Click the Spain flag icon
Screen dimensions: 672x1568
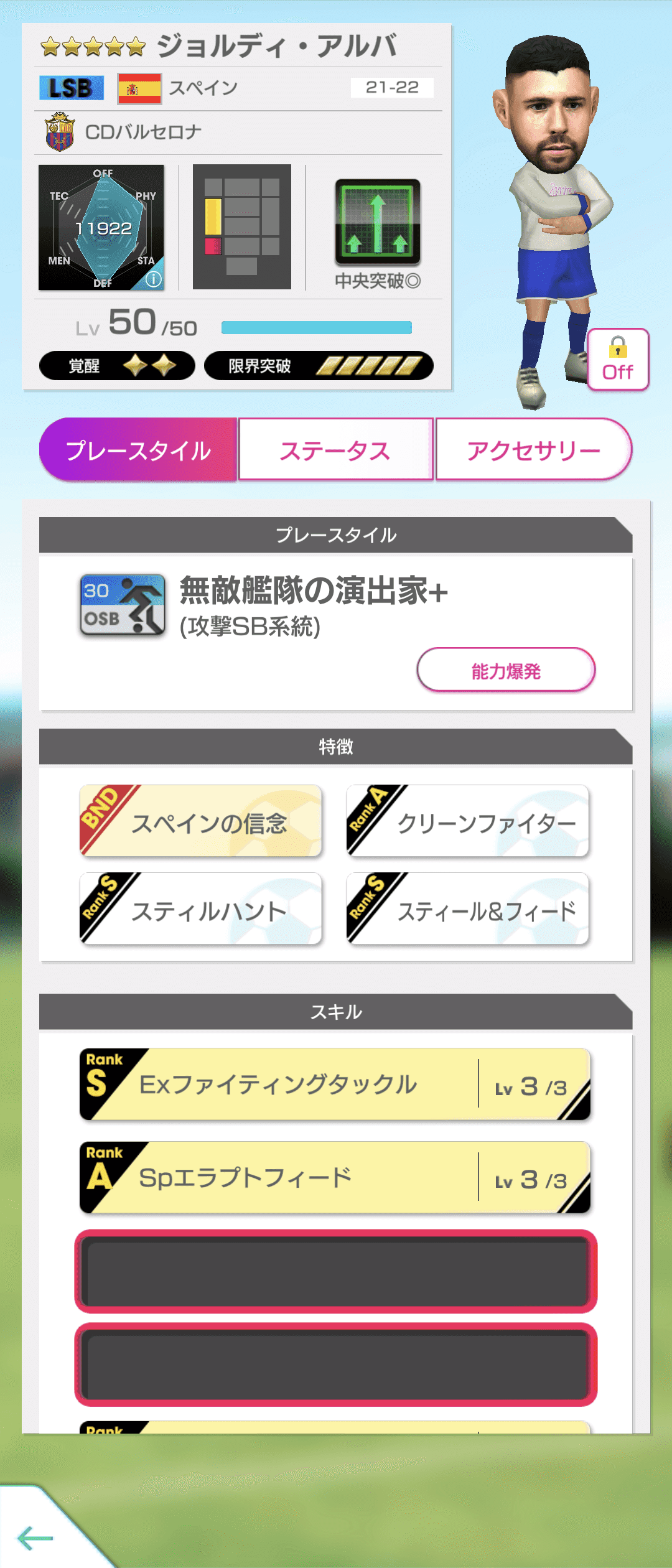pyautogui.click(x=138, y=88)
